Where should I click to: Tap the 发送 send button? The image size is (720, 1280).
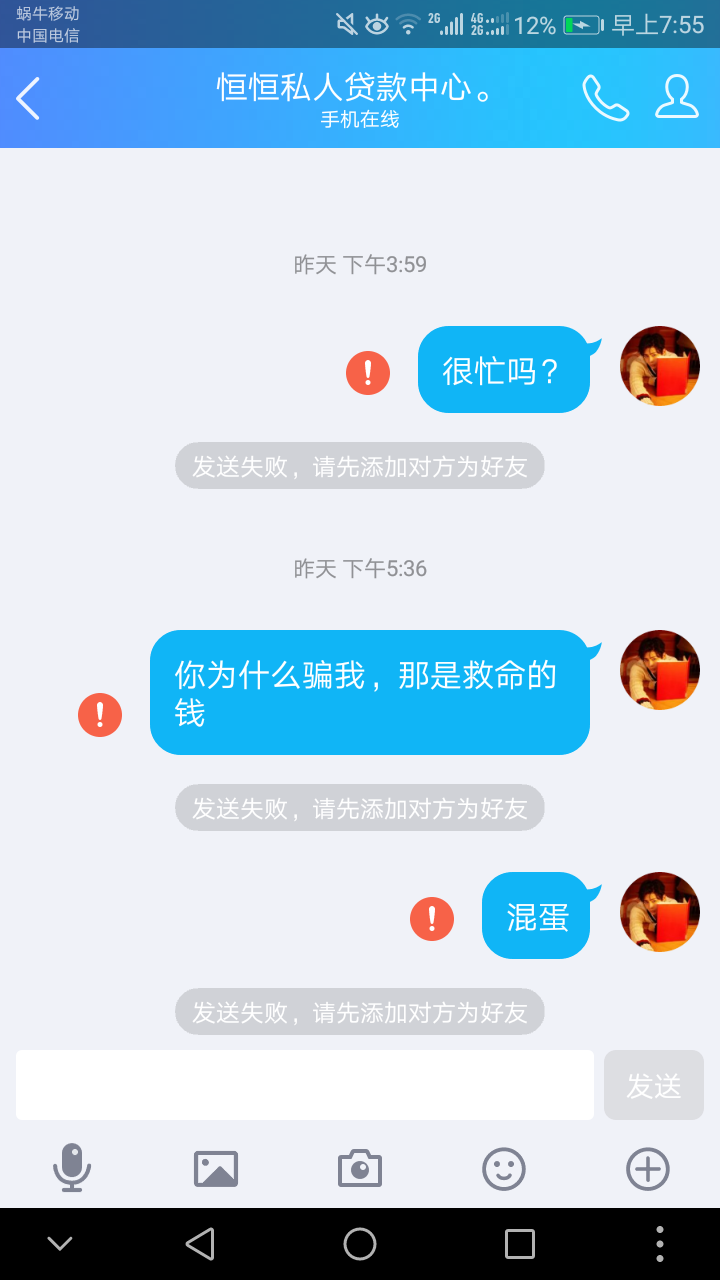(x=654, y=1085)
